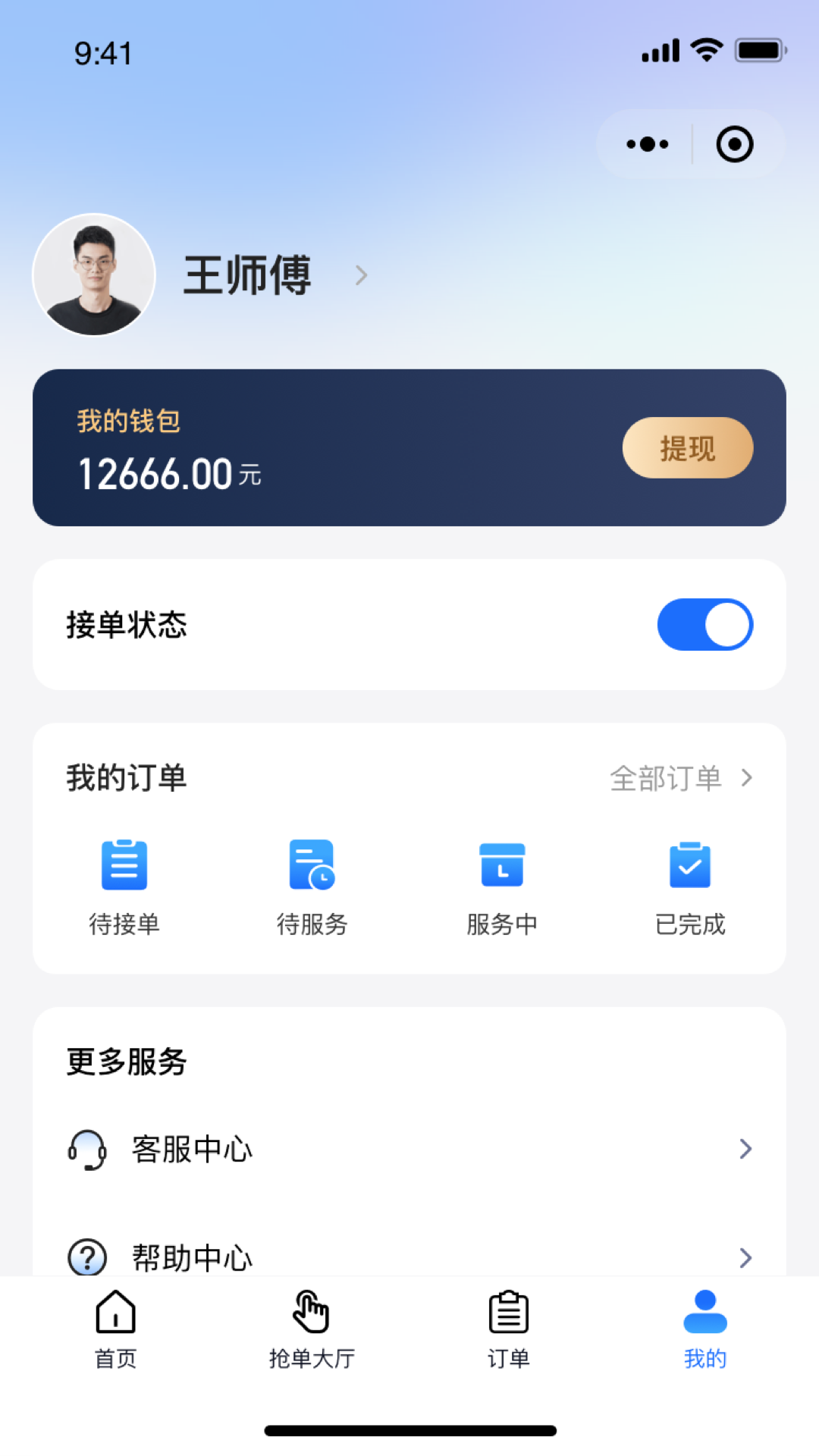Toggle the 接单状态 order-taking switch off

coord(704,624)
